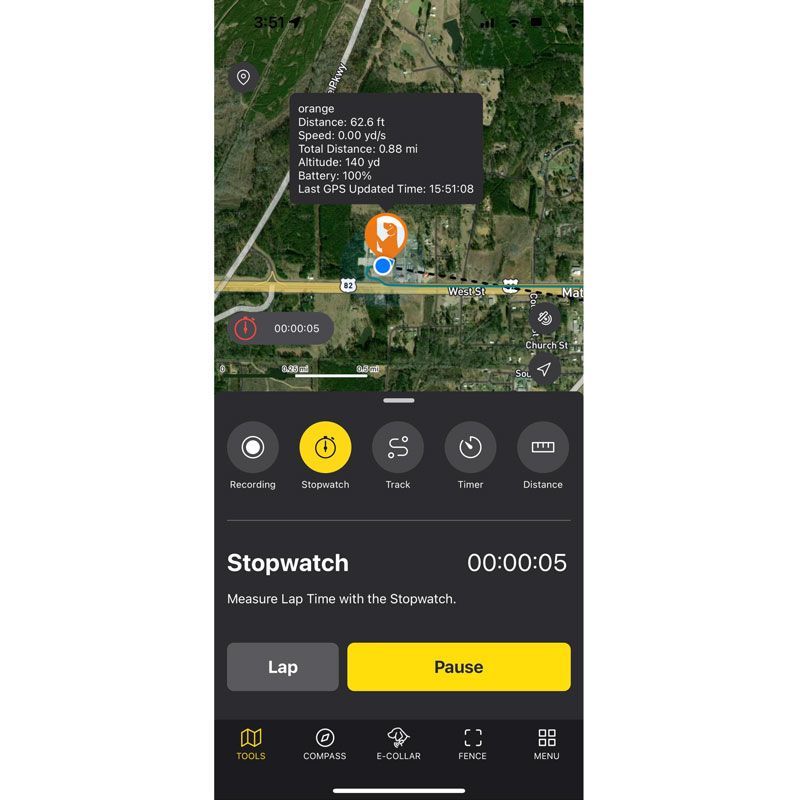Switch to the Tools tab

tap(251, 744)
